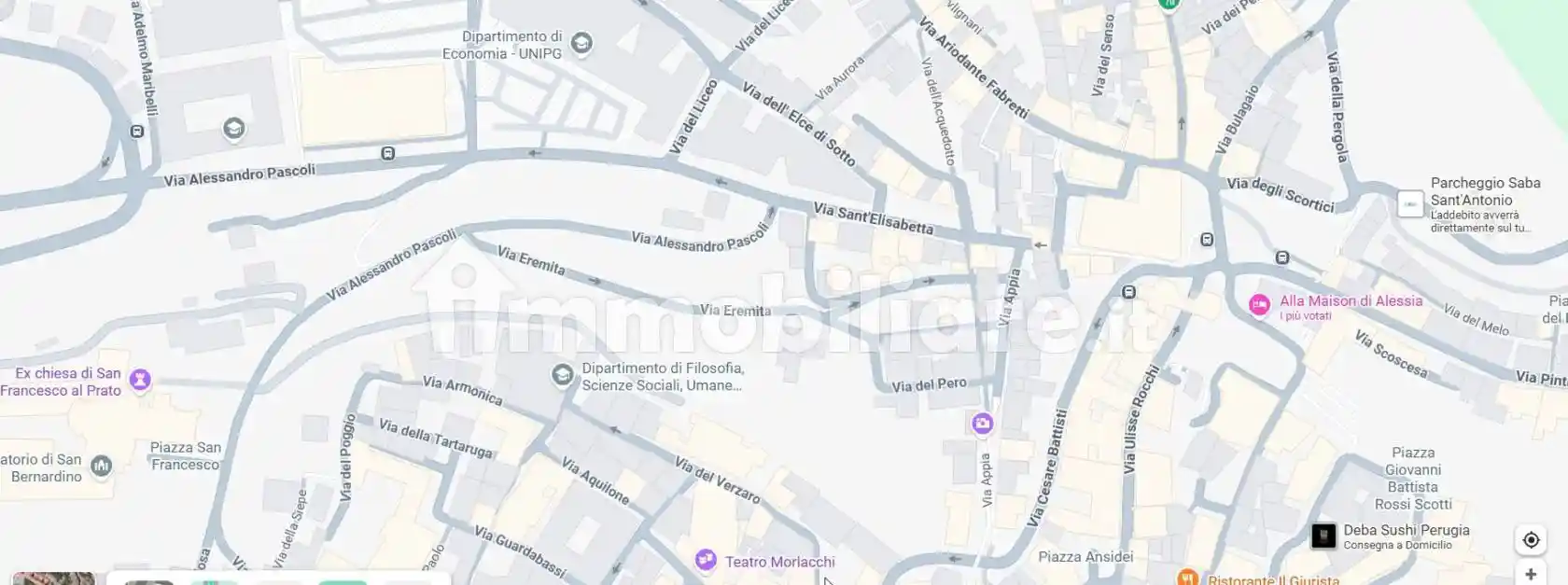Screen dimensions: 1568x585
Task: Center map on my current location
Action: coord(1531,540)
